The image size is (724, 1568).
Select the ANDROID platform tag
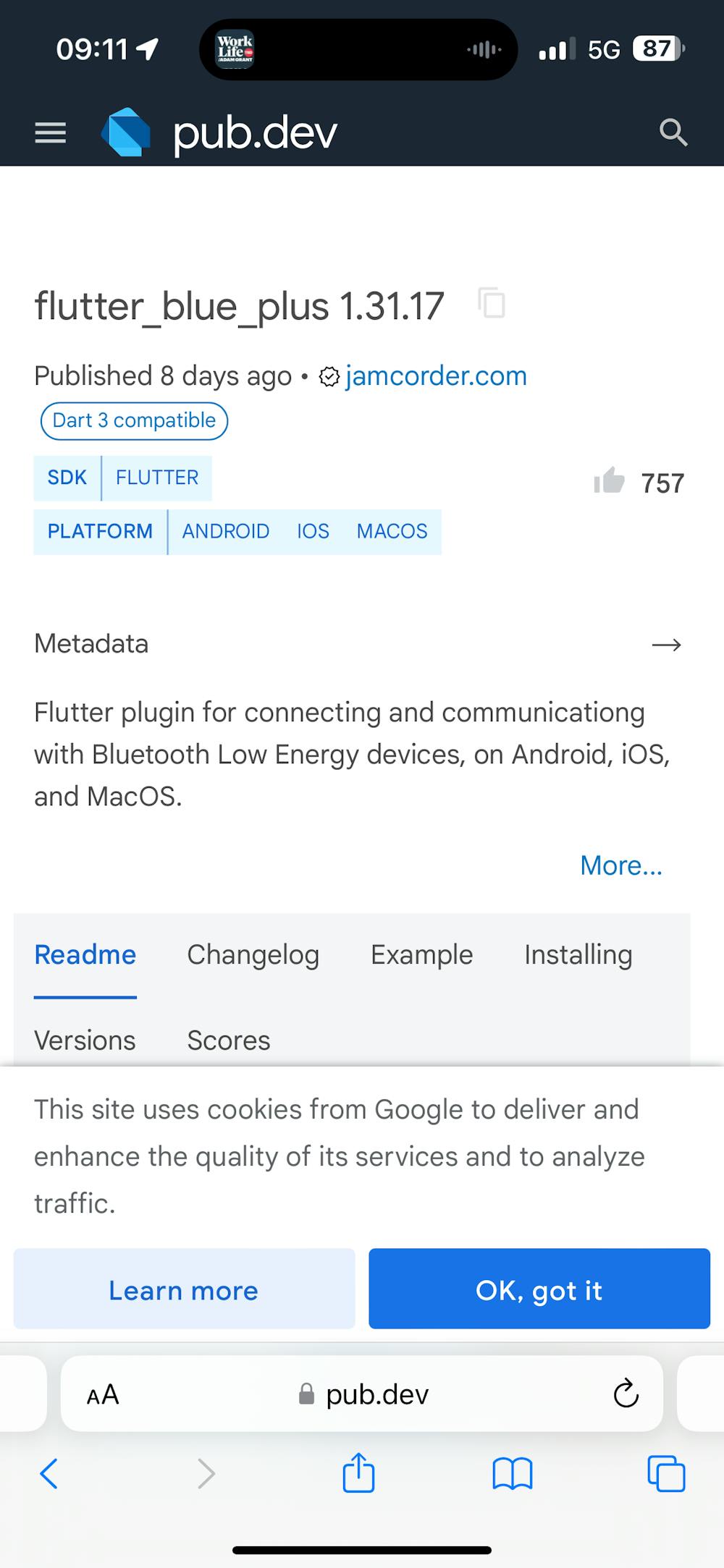coord(225,532)
